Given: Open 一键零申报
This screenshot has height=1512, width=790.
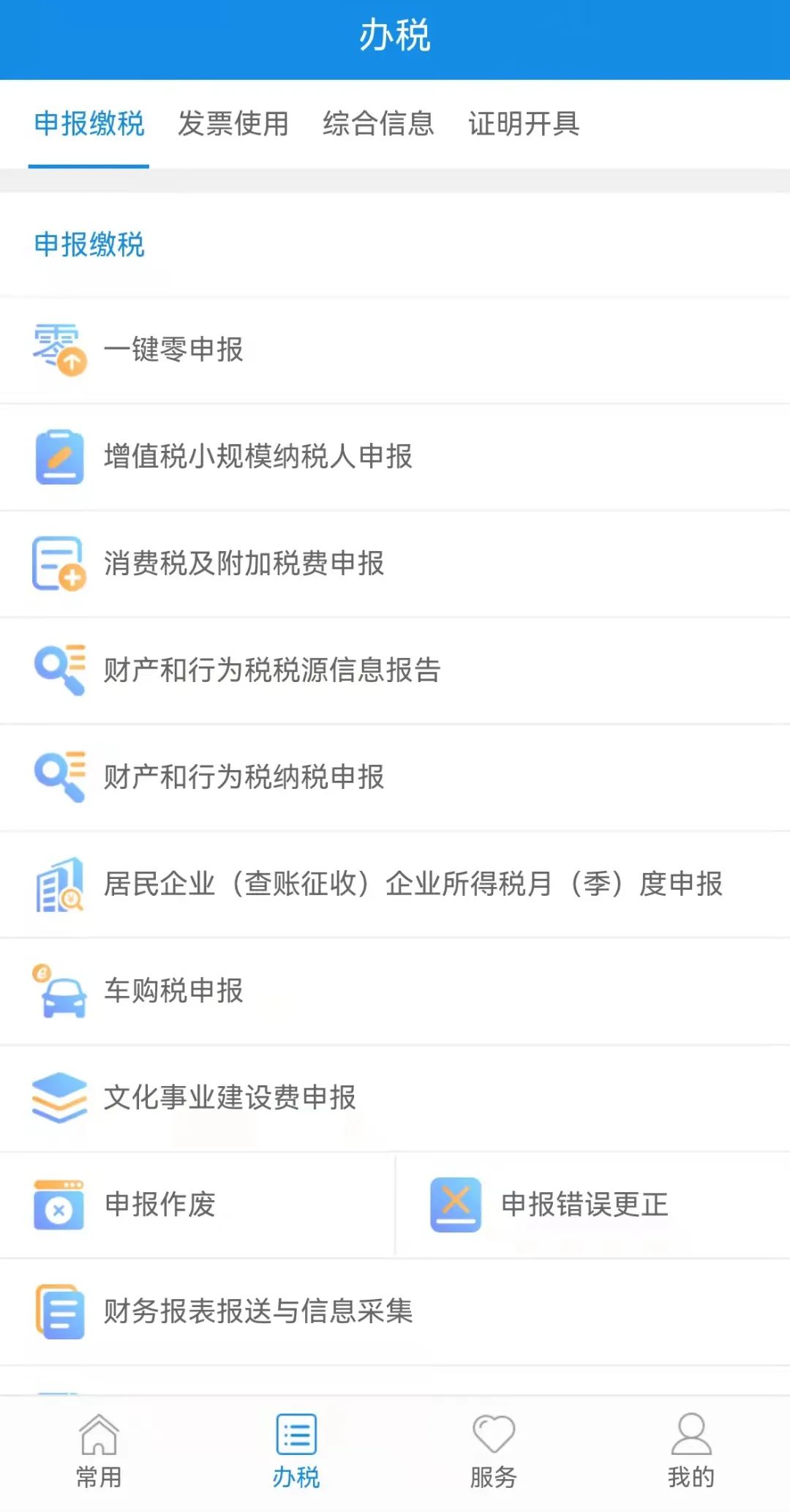Looking at the screenshot, I should [395, 350].
